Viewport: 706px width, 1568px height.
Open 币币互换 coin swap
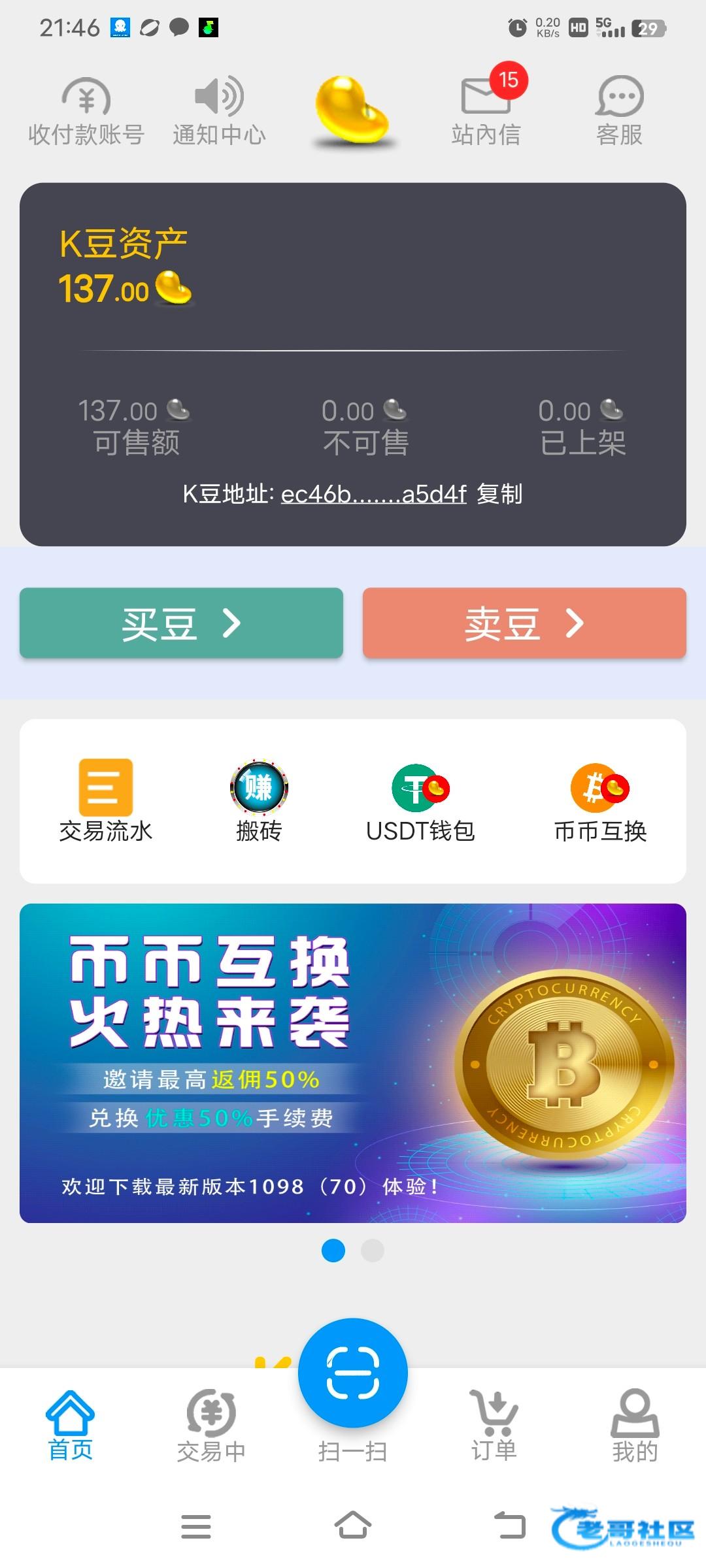[600, 801]
